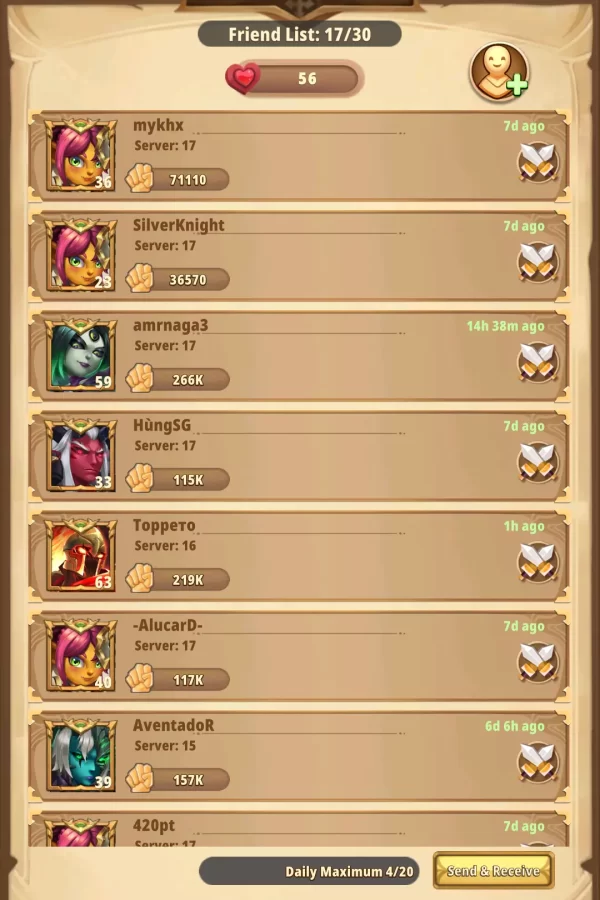Challenge SilverKnight using the swords icon
Screen dimensions: 600x900
click(x=538, y=262)
